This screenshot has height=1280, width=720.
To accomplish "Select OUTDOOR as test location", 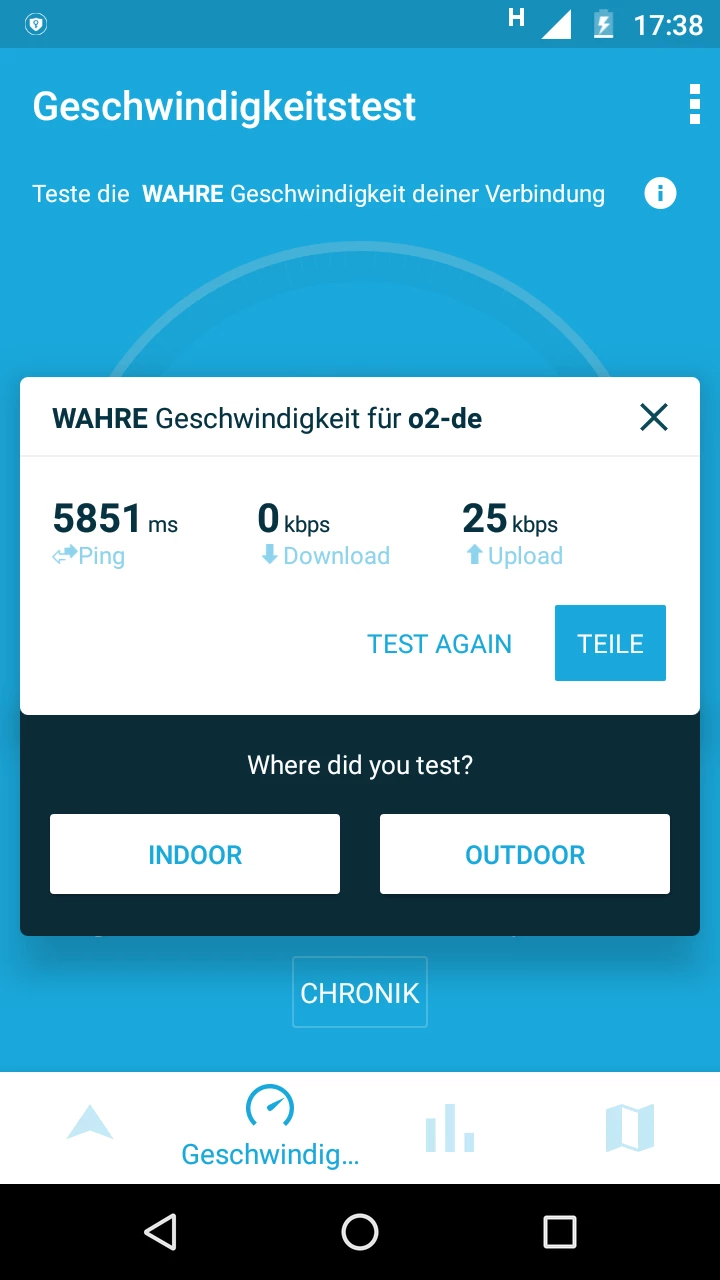I will [524, 854].
